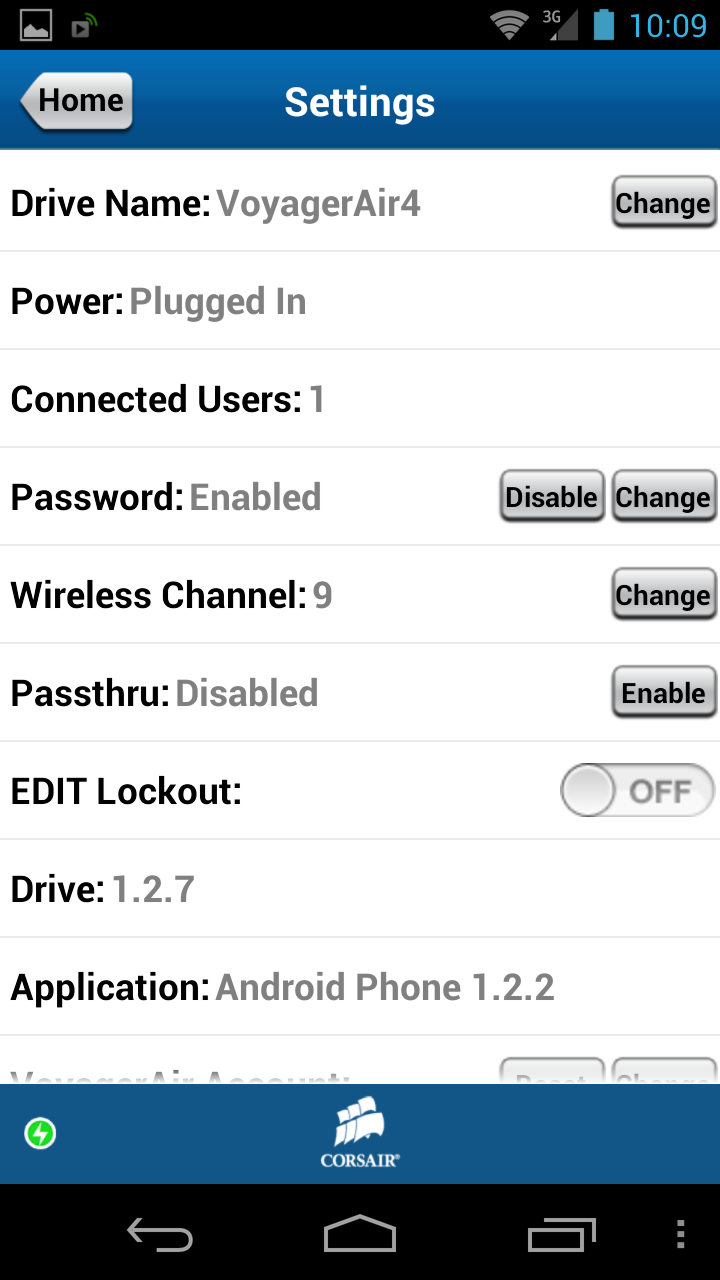Toggle EDIT Lockout switch
This screenshot has width=720, height=1280.
point(637,792)
